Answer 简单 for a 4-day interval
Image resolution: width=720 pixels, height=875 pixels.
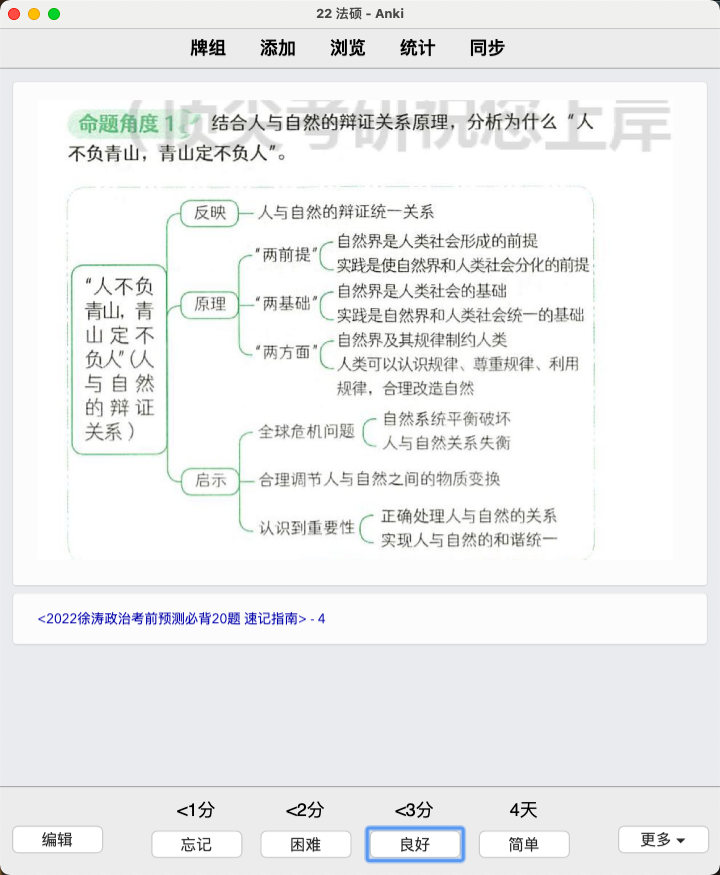point(523,844)
